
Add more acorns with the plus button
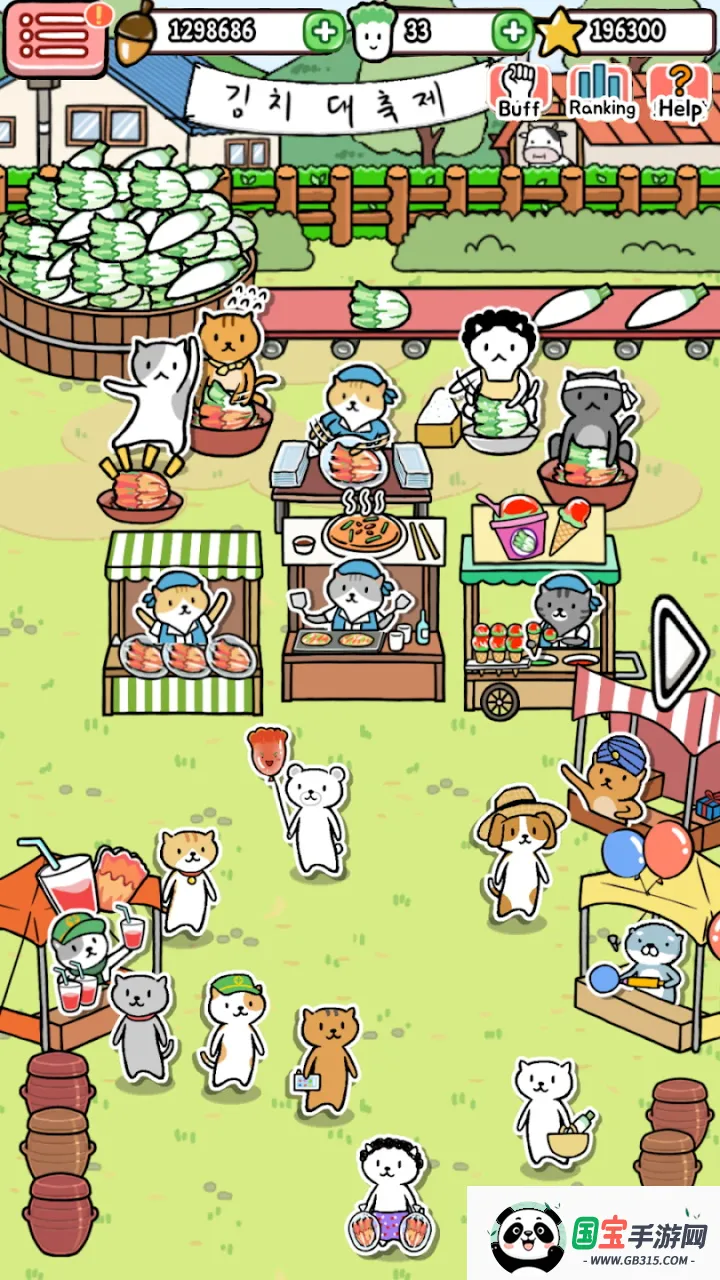click(x=322, y=32)
